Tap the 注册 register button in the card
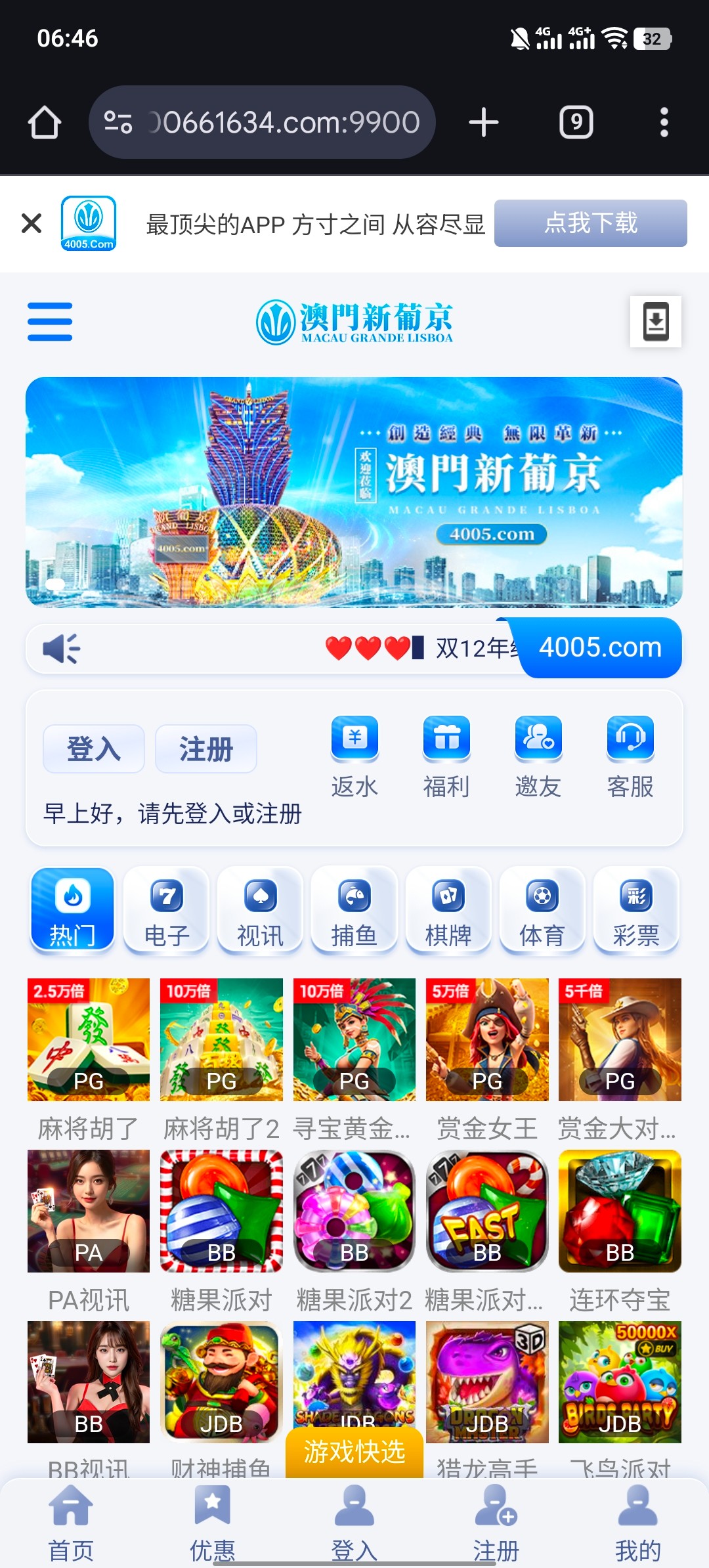The height and width of the screenshot is (1568, 709). click(x=206, y=749)
